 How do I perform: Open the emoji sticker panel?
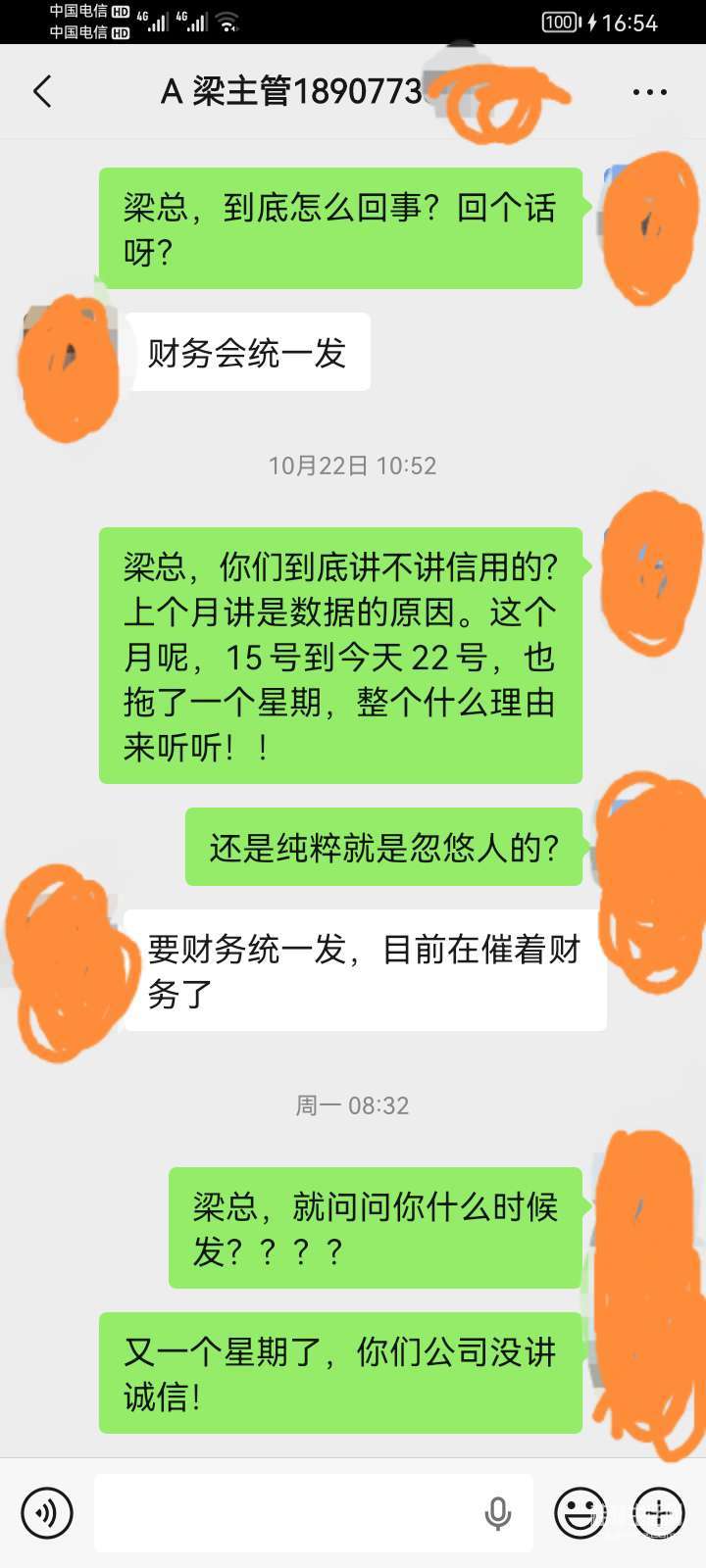[x=580, y=1512]
